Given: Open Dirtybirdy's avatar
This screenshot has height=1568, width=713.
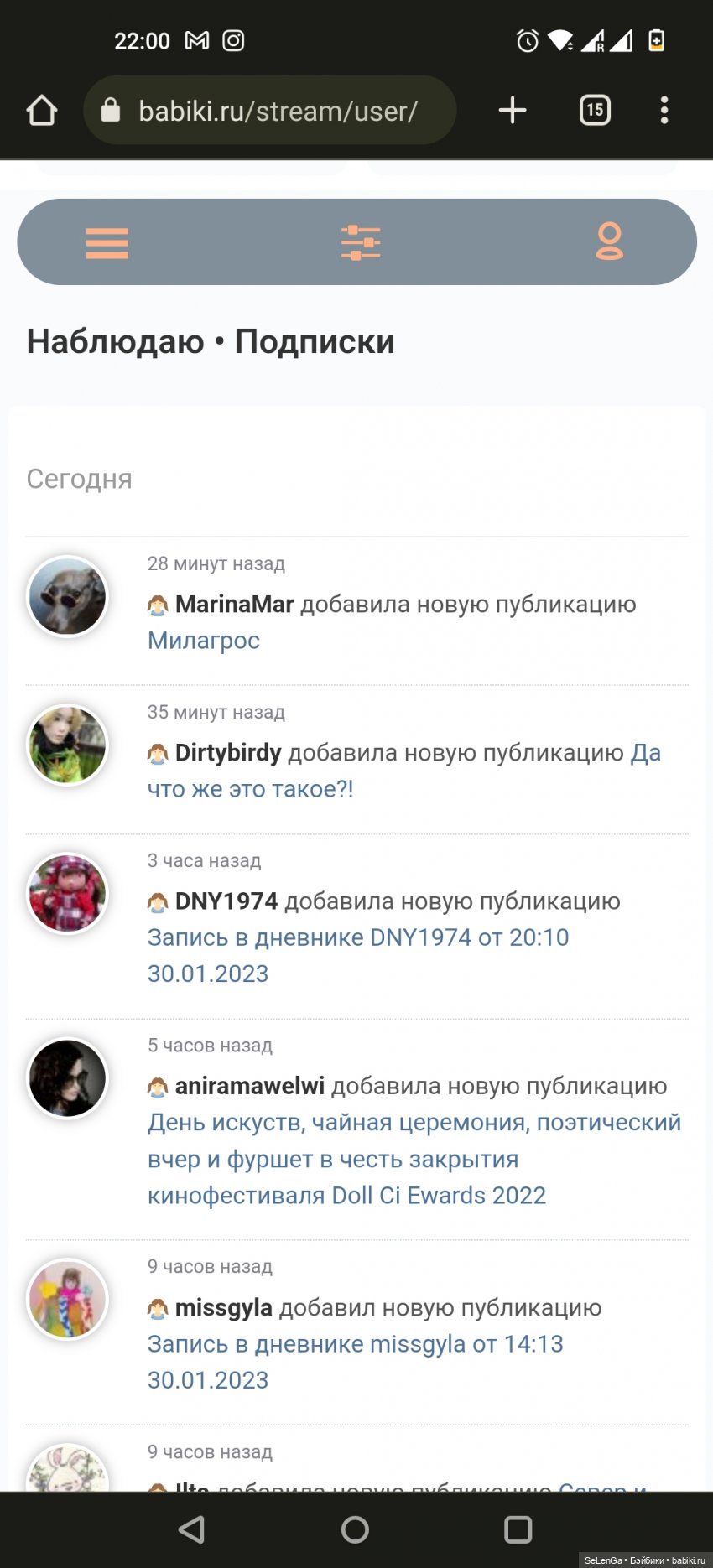Looking at the screenshot, I should point(68,745).
